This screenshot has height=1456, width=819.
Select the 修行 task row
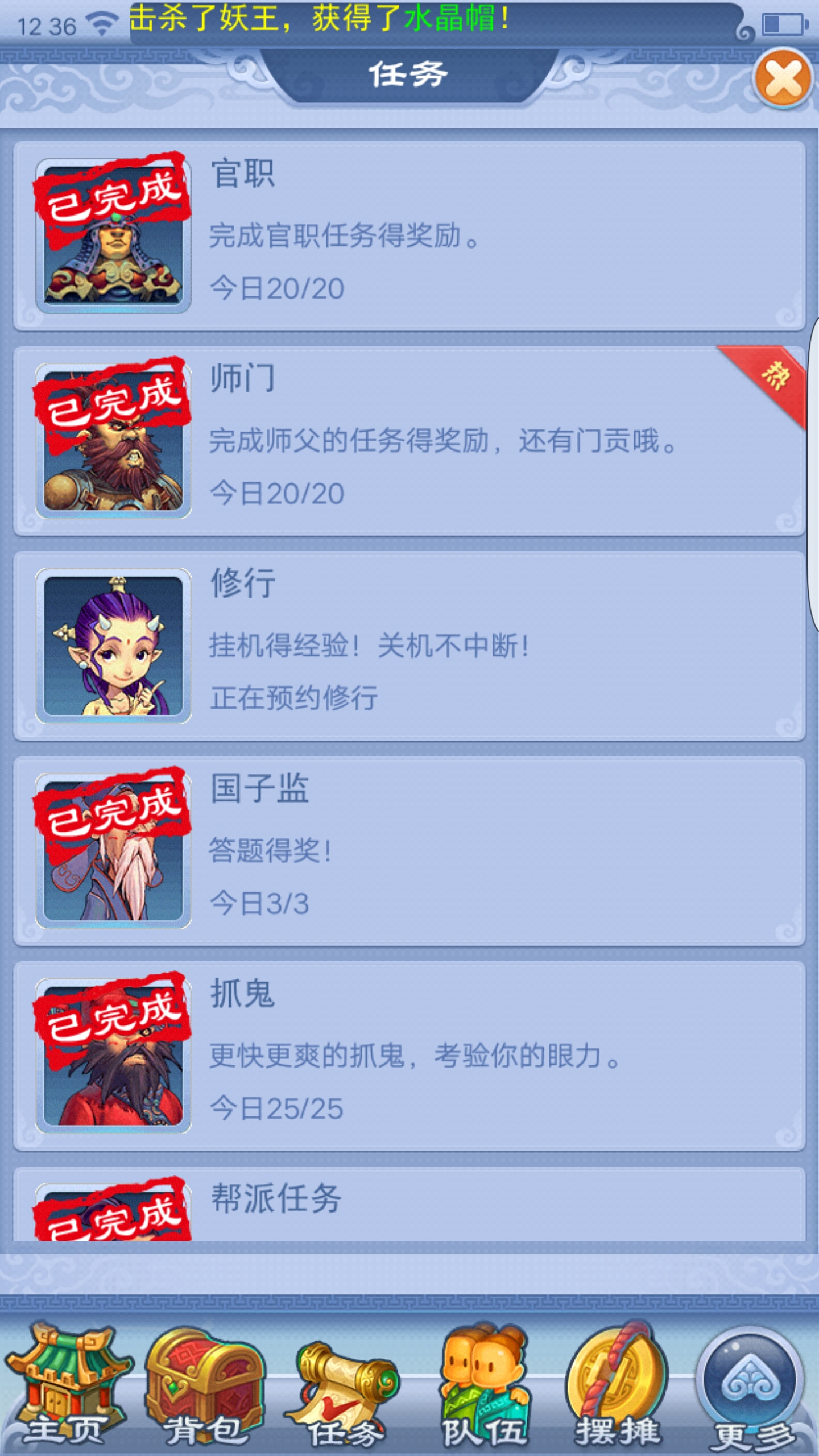coord(409,647)
